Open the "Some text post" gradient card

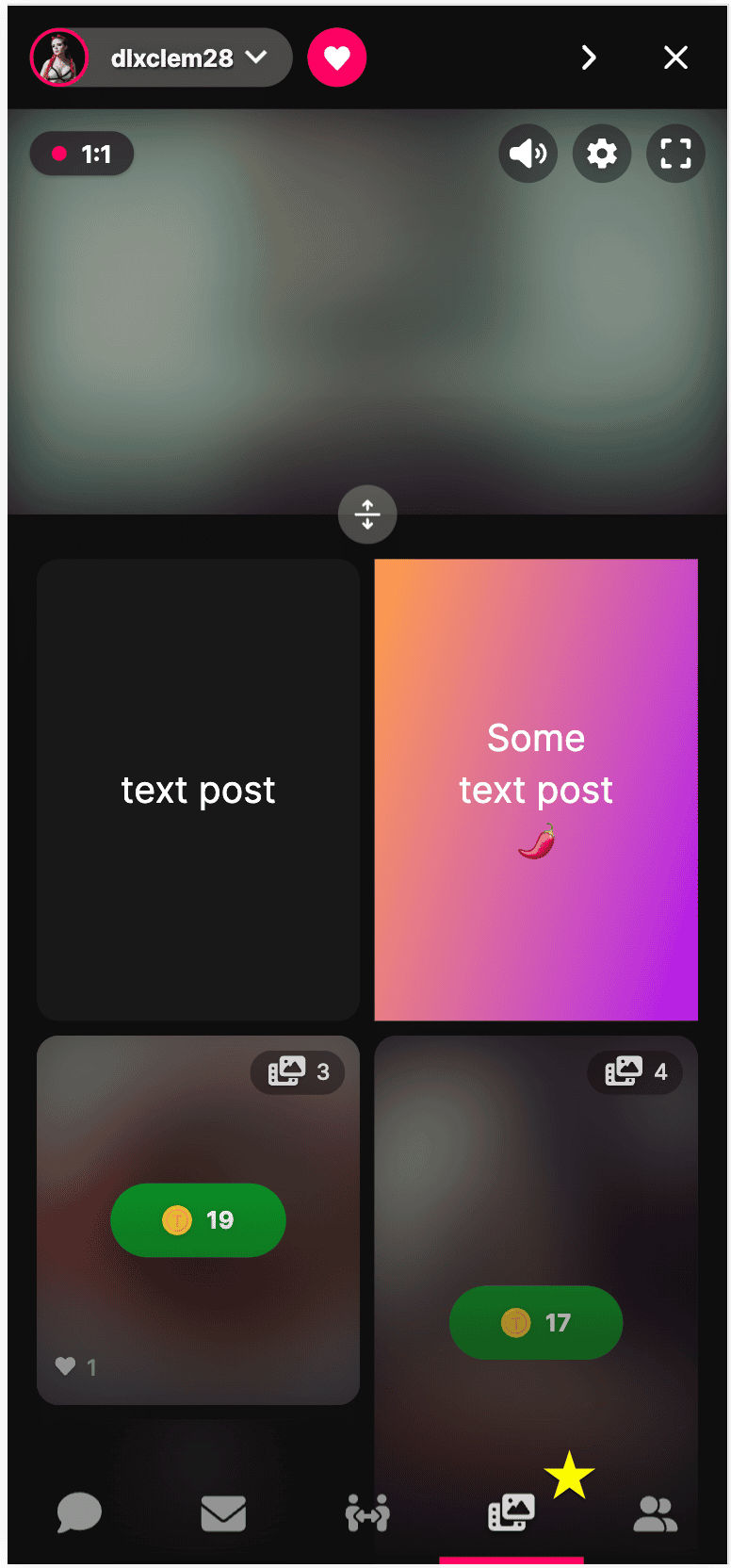(x=536, y=790)
